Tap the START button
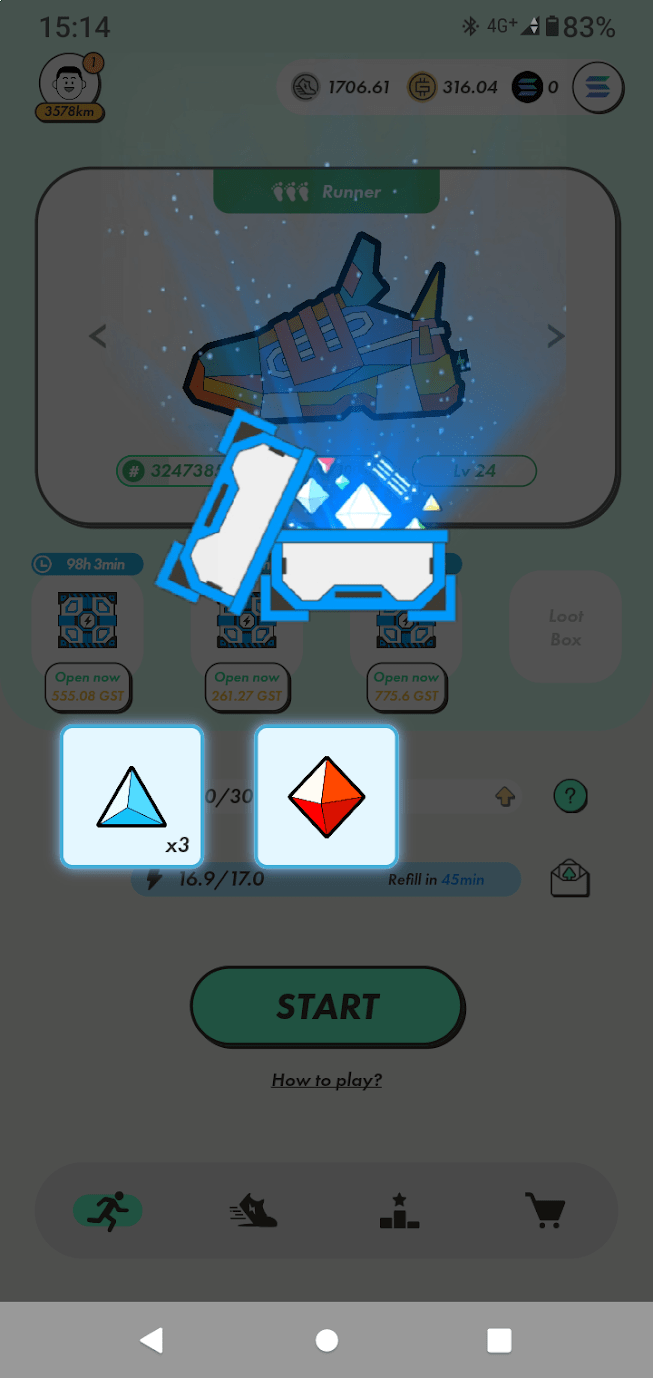Screen dimensions: 653x1378 click(327, 1006)
